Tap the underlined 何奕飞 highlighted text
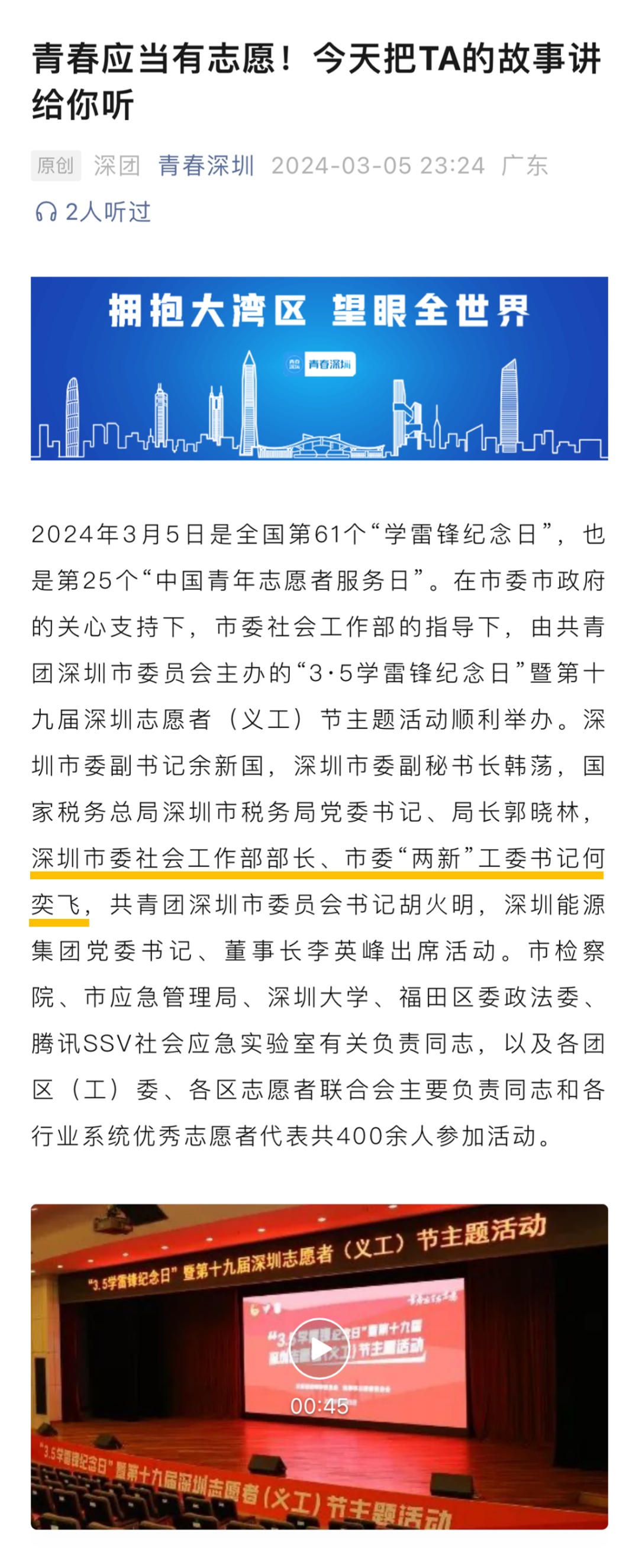 pyautogui.click(x=317, y=859)
